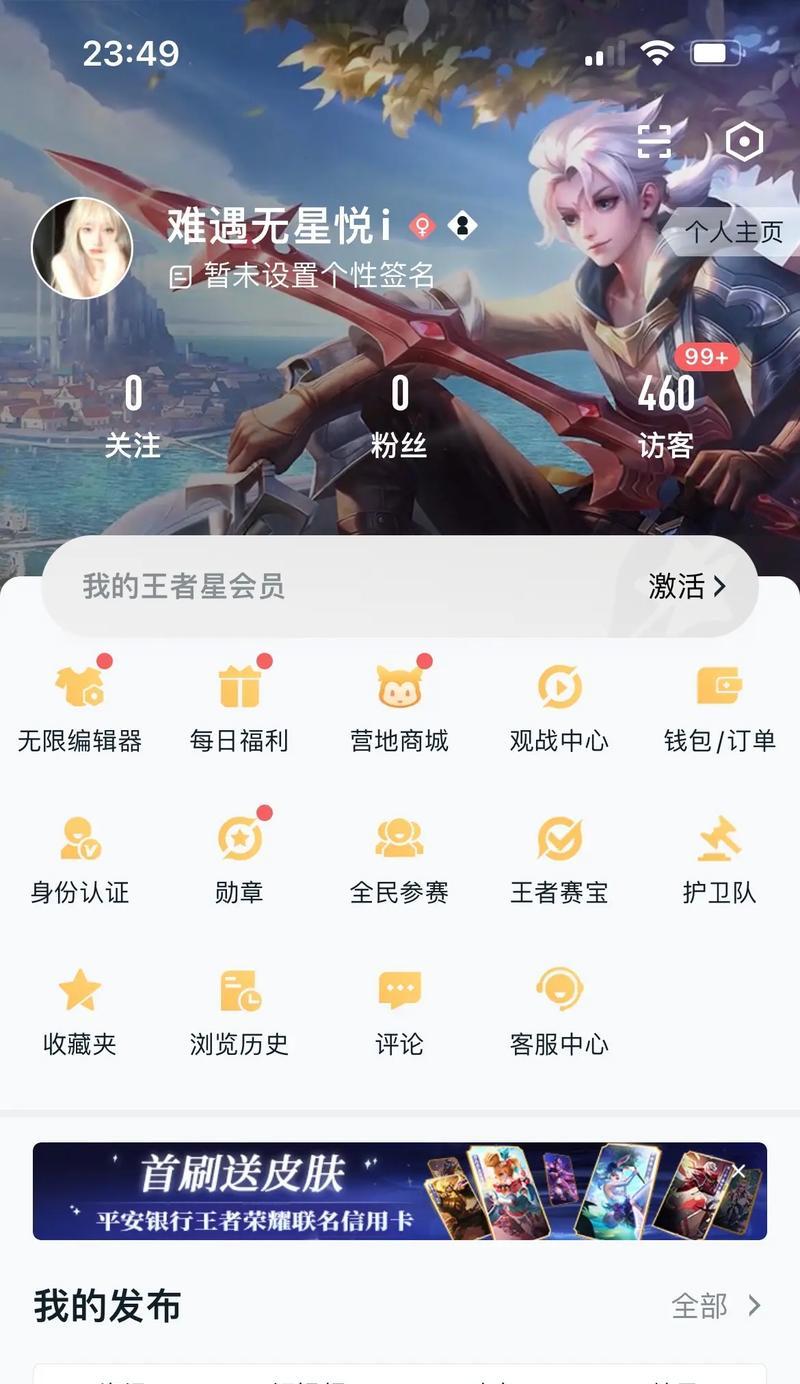Dismiss the 首刷送皮肤 banner
The image size is (800, 1384).
coord(739,1169)
